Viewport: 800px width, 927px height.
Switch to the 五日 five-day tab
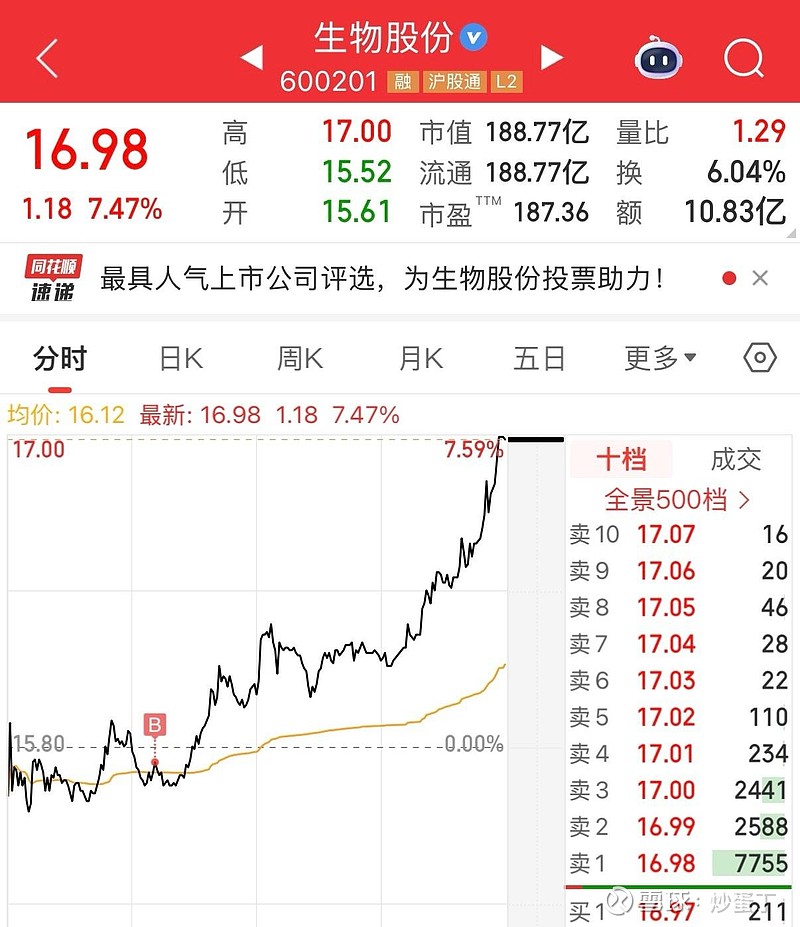pos(539,357)
